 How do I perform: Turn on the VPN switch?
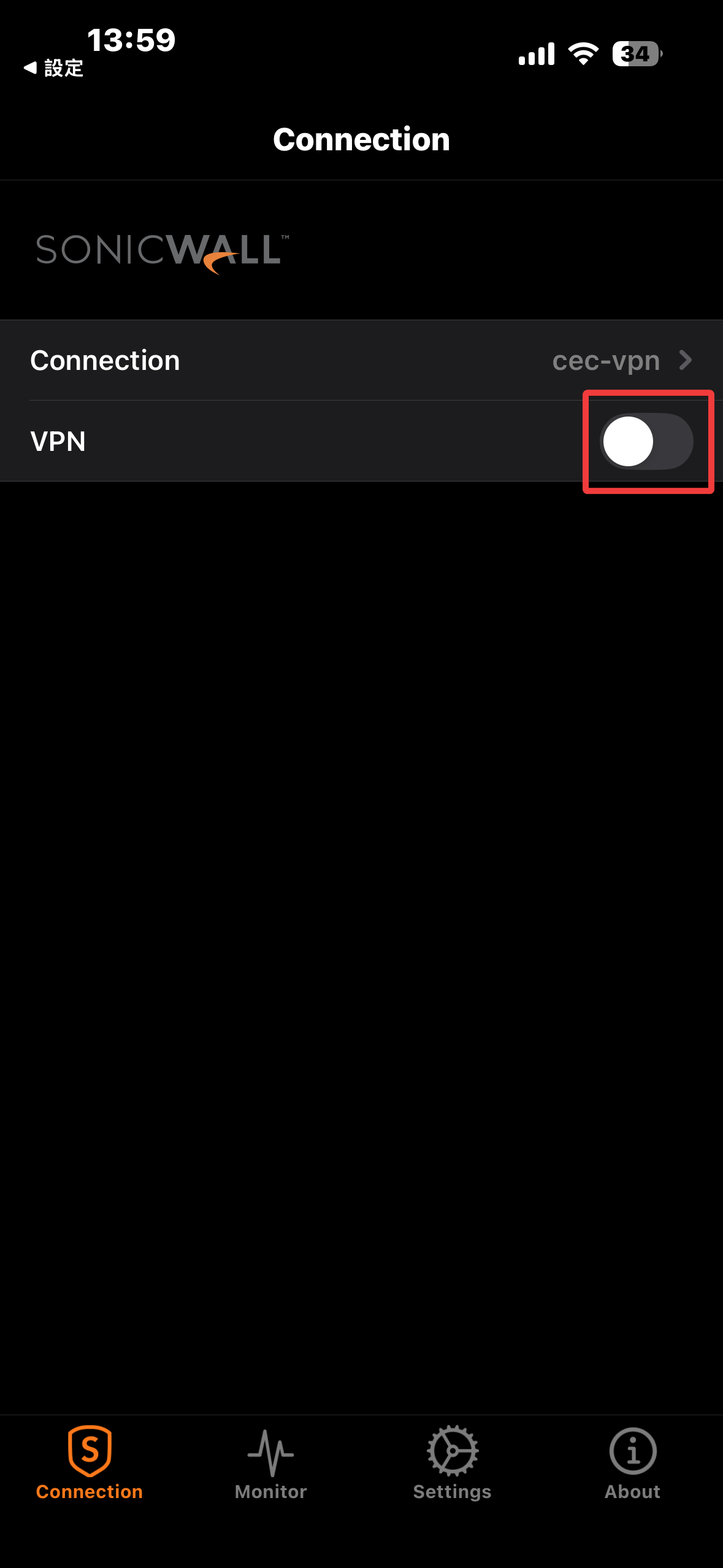pyautogui.click(x=647, y=442)
